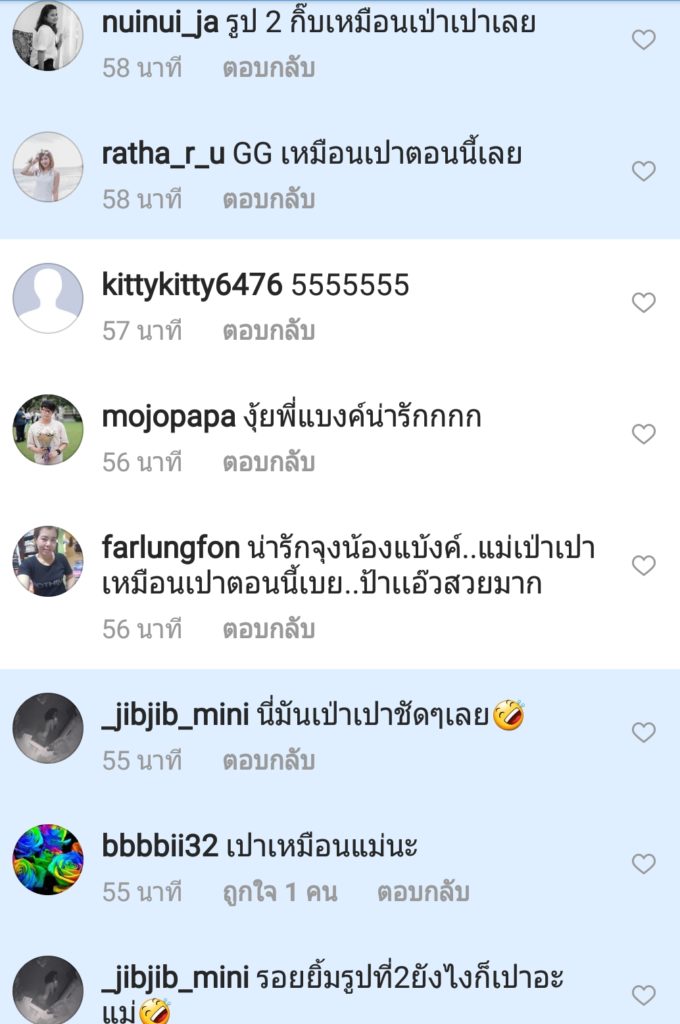The height and width of the screenshot is (1024, 680).
Task: Like kittykitty6476's comment
Action: (644, 302)
